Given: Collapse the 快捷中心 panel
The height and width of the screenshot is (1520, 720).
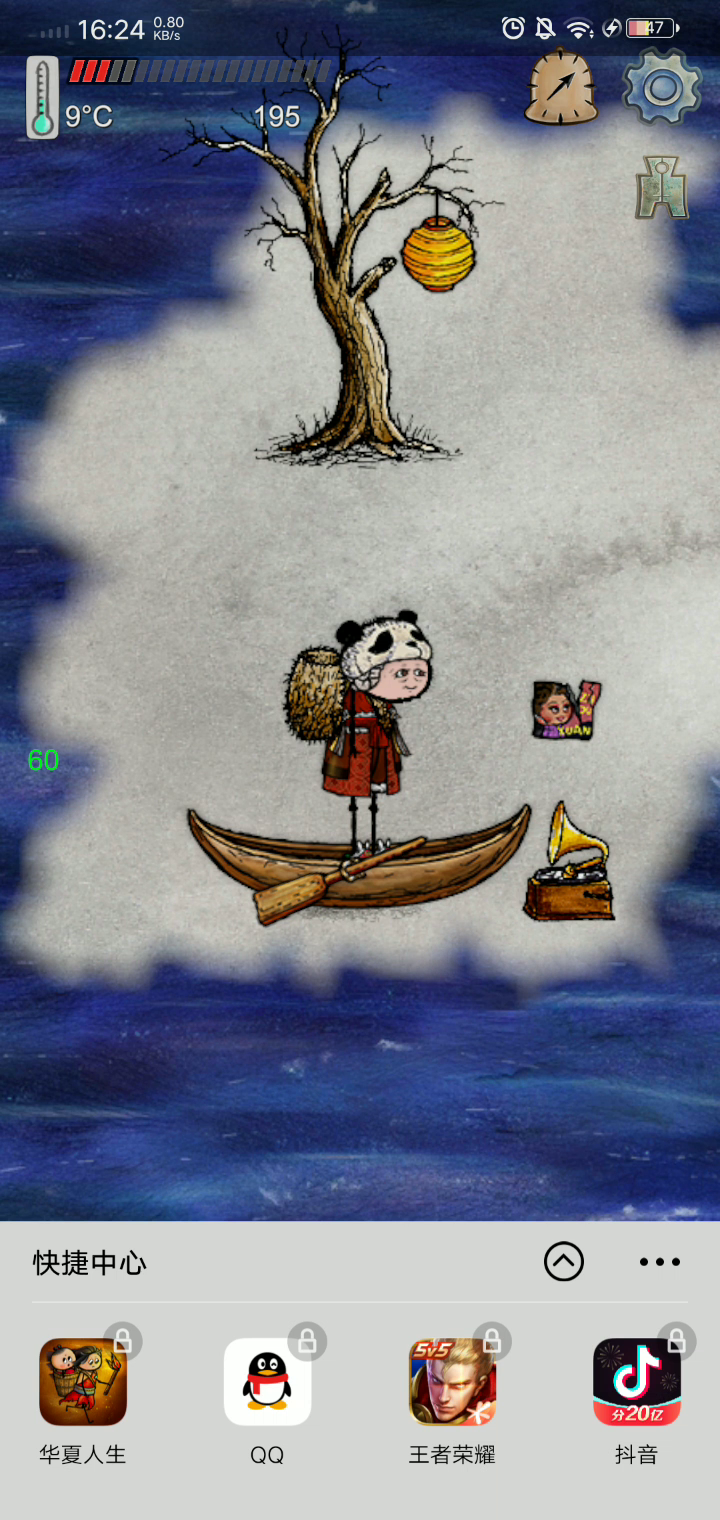Looking at the screenshot, I should 564,1261.
